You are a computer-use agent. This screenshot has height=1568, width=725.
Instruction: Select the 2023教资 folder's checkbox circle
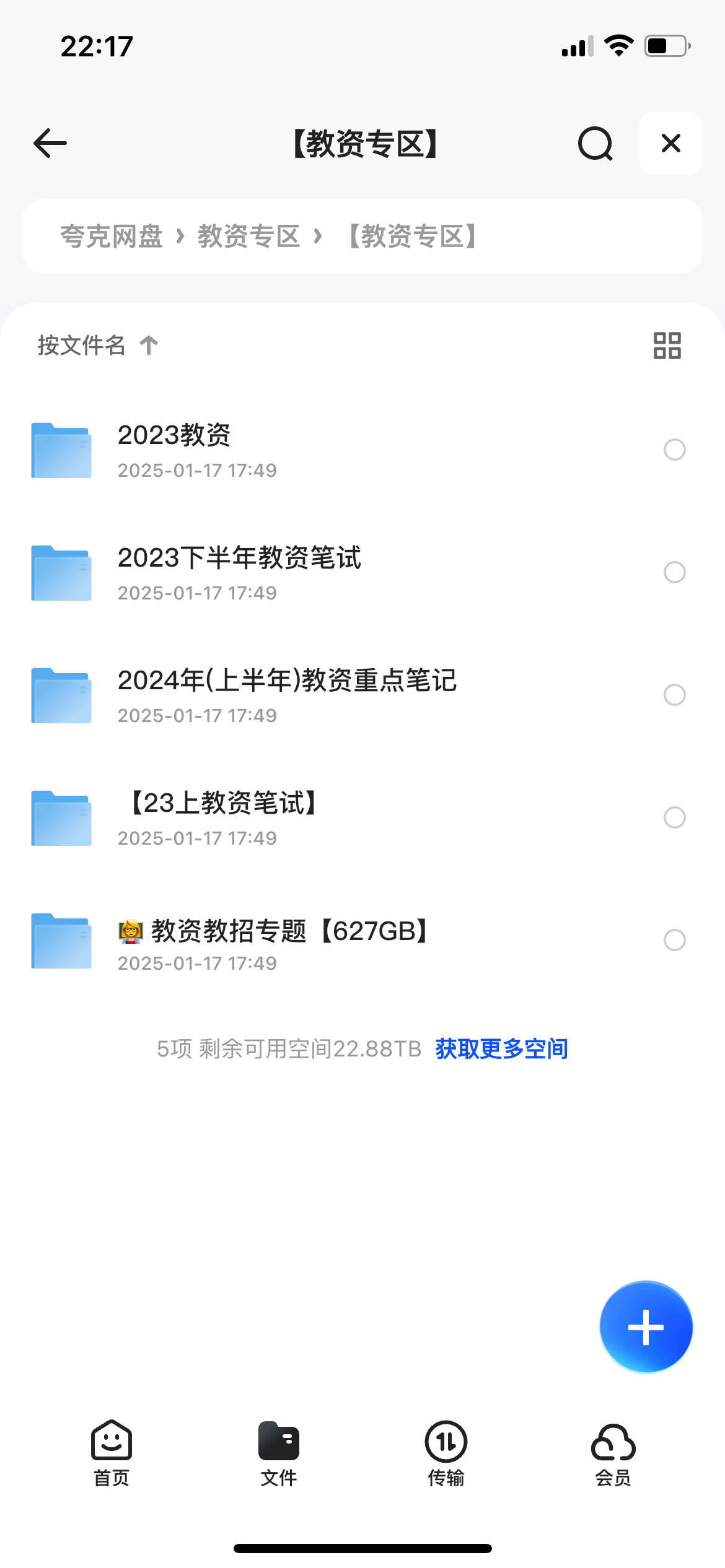675,450
